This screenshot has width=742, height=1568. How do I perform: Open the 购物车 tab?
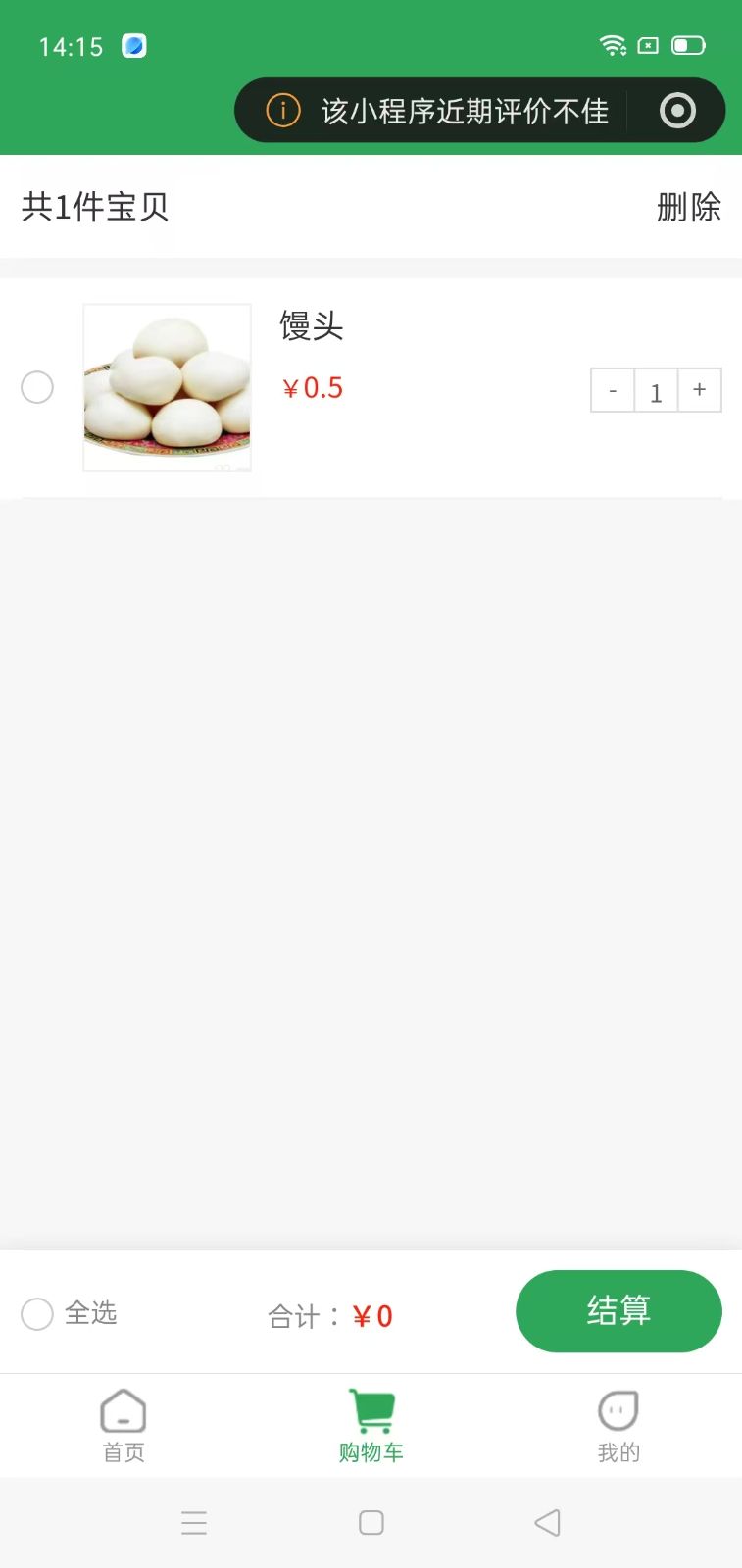pos(371,1426)
